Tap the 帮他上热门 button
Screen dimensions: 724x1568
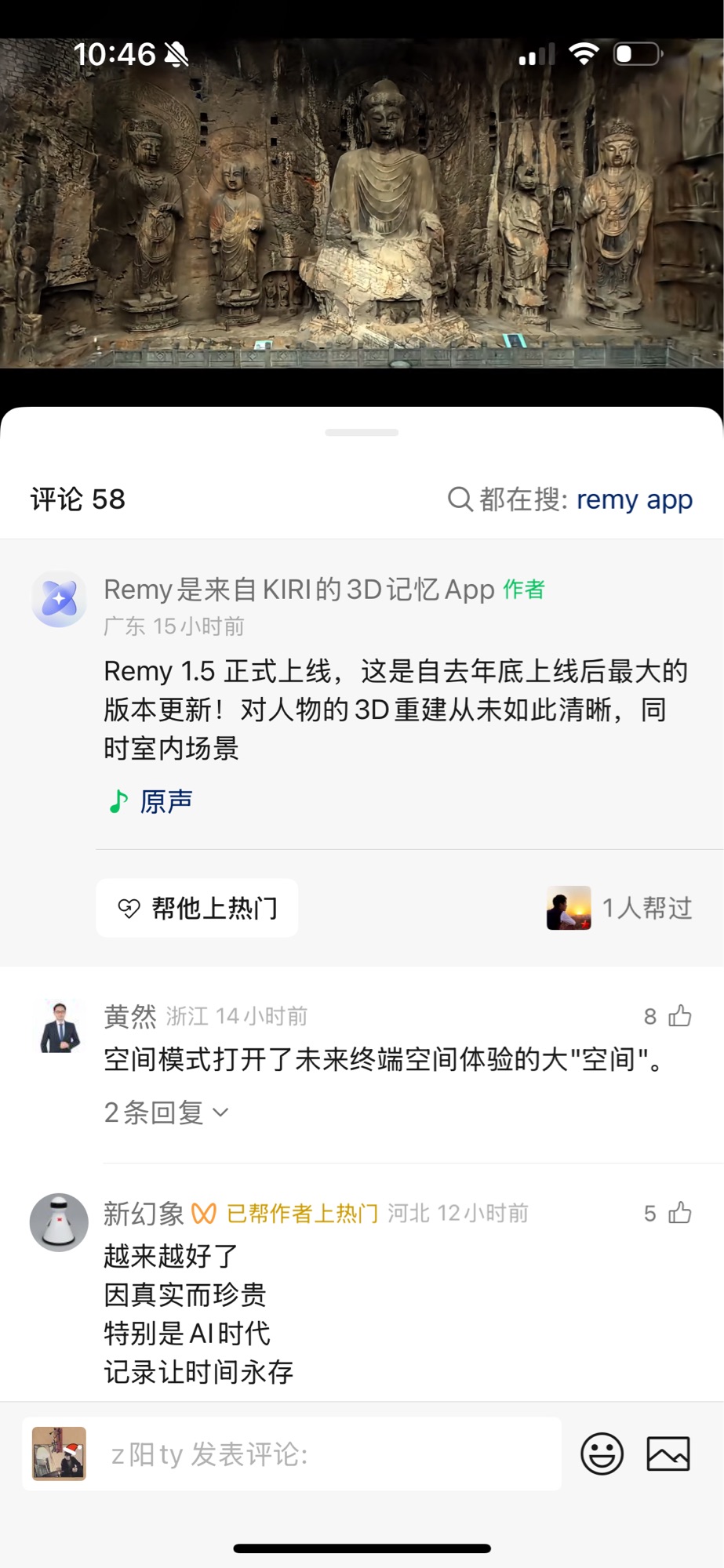(197, 908)
